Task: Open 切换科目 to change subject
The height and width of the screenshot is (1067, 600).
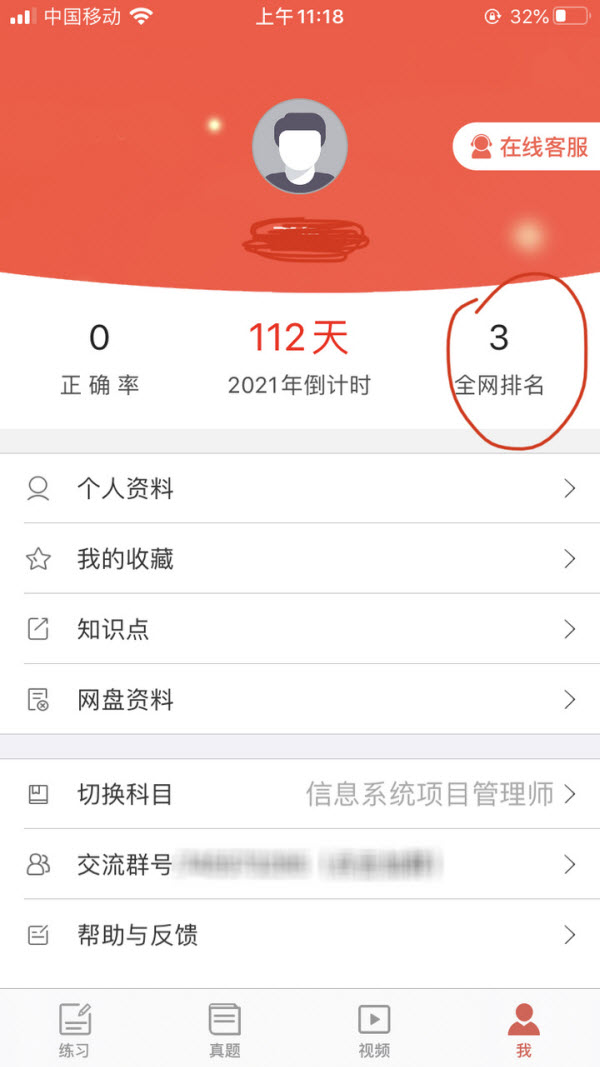Action: pos(300,794)
